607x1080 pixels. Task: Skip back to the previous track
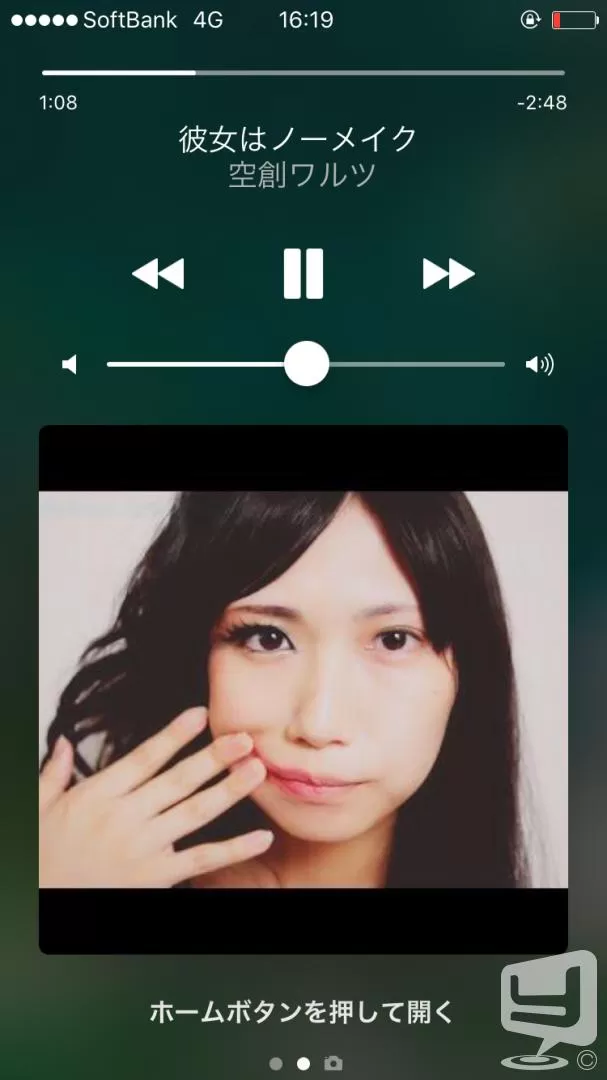pyautogui.click(x=158, y=273)
